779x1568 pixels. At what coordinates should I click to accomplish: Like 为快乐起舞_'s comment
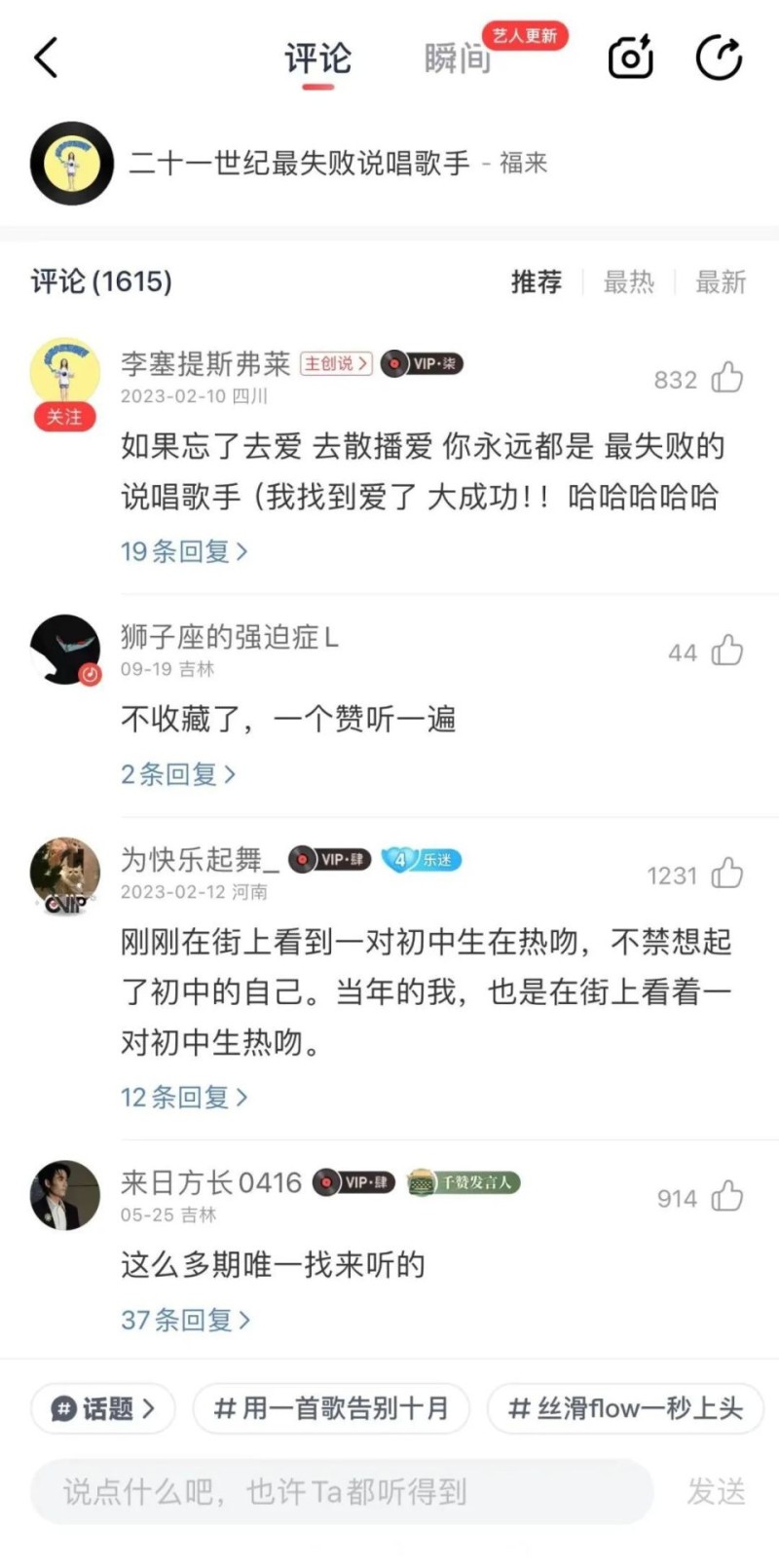point(726,874)
